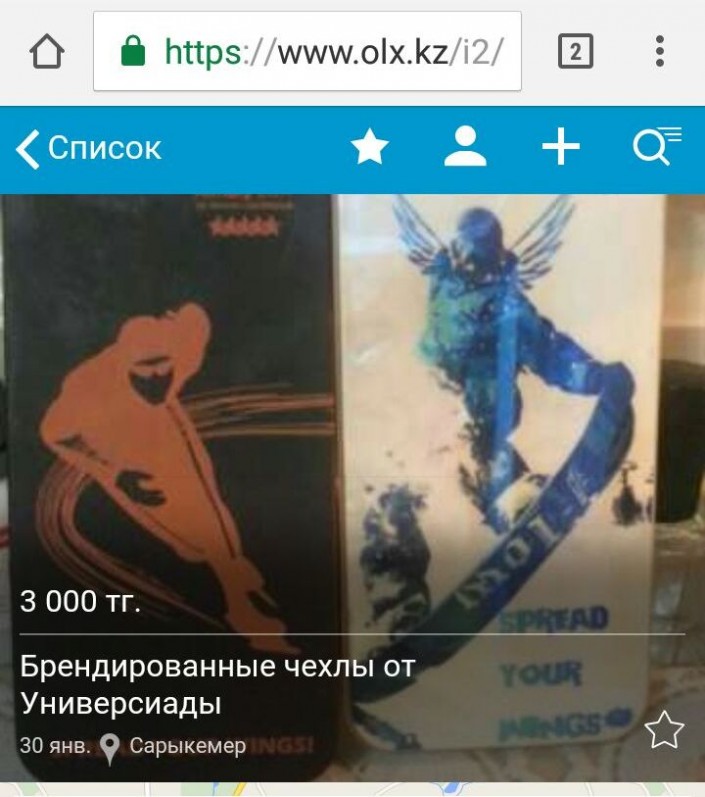Go back to the Список listing
This screenshot has width=705, height=797.
pos(88,149)
